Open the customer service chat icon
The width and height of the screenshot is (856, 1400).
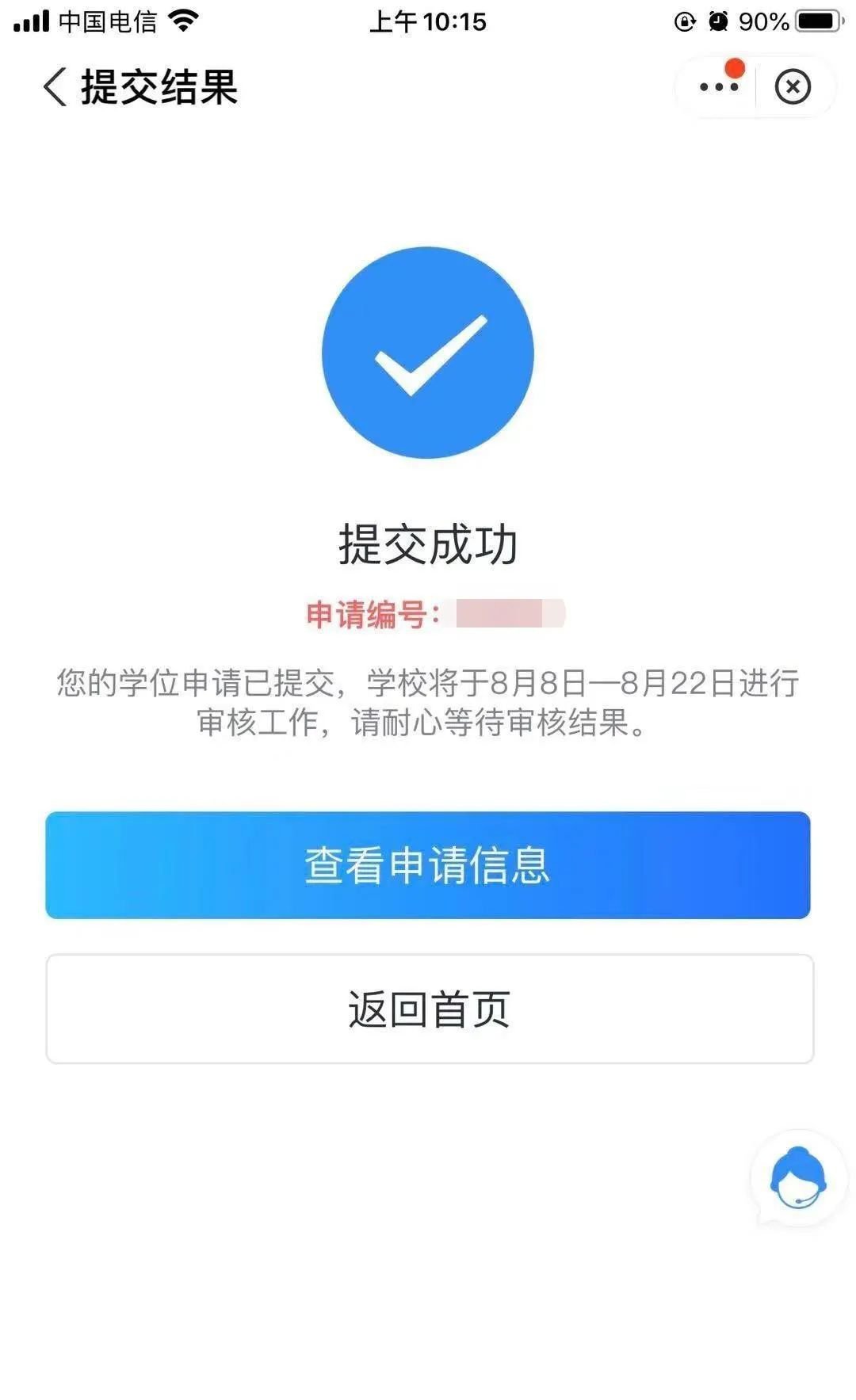pos(798,1178)
